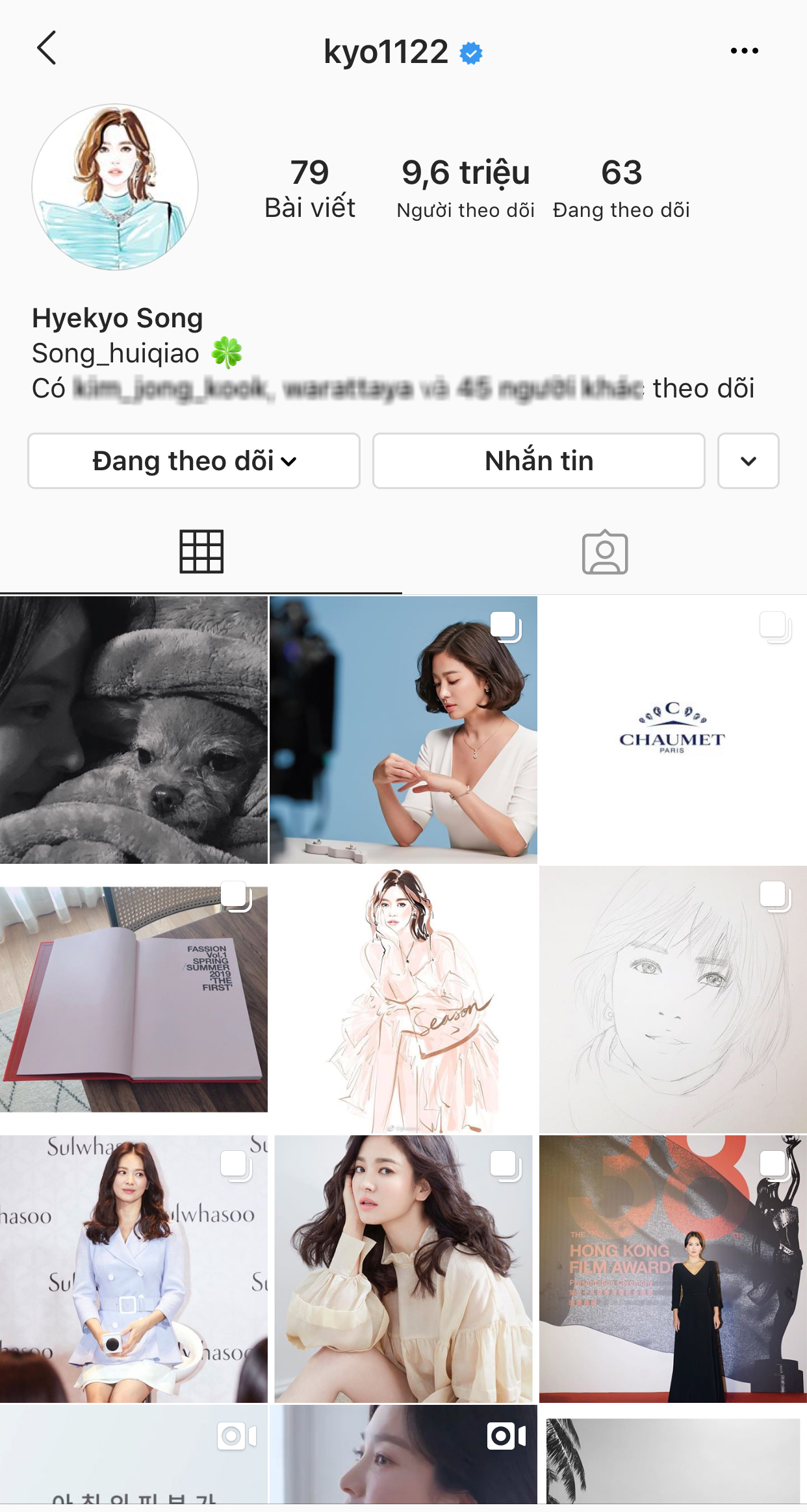Switch to the grid posts tab

[201, 552]
